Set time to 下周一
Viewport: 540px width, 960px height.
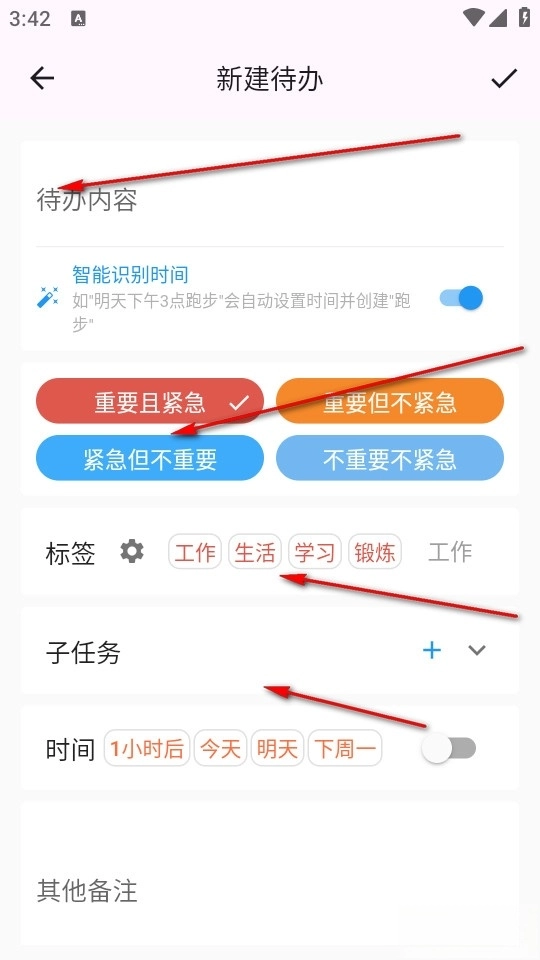pyautogui.click(x=345, y=748)
